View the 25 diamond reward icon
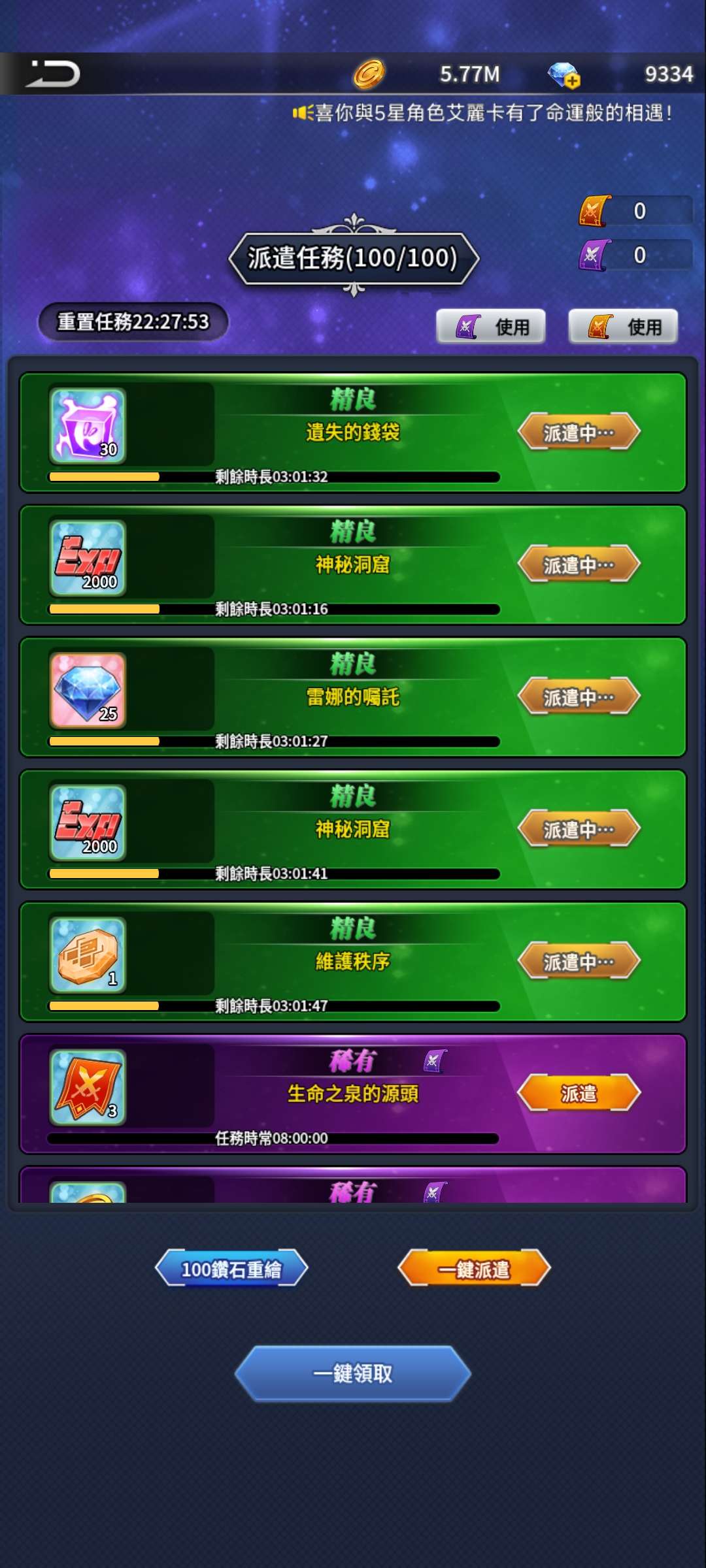706x1568 pixels. tap(88, 691)
